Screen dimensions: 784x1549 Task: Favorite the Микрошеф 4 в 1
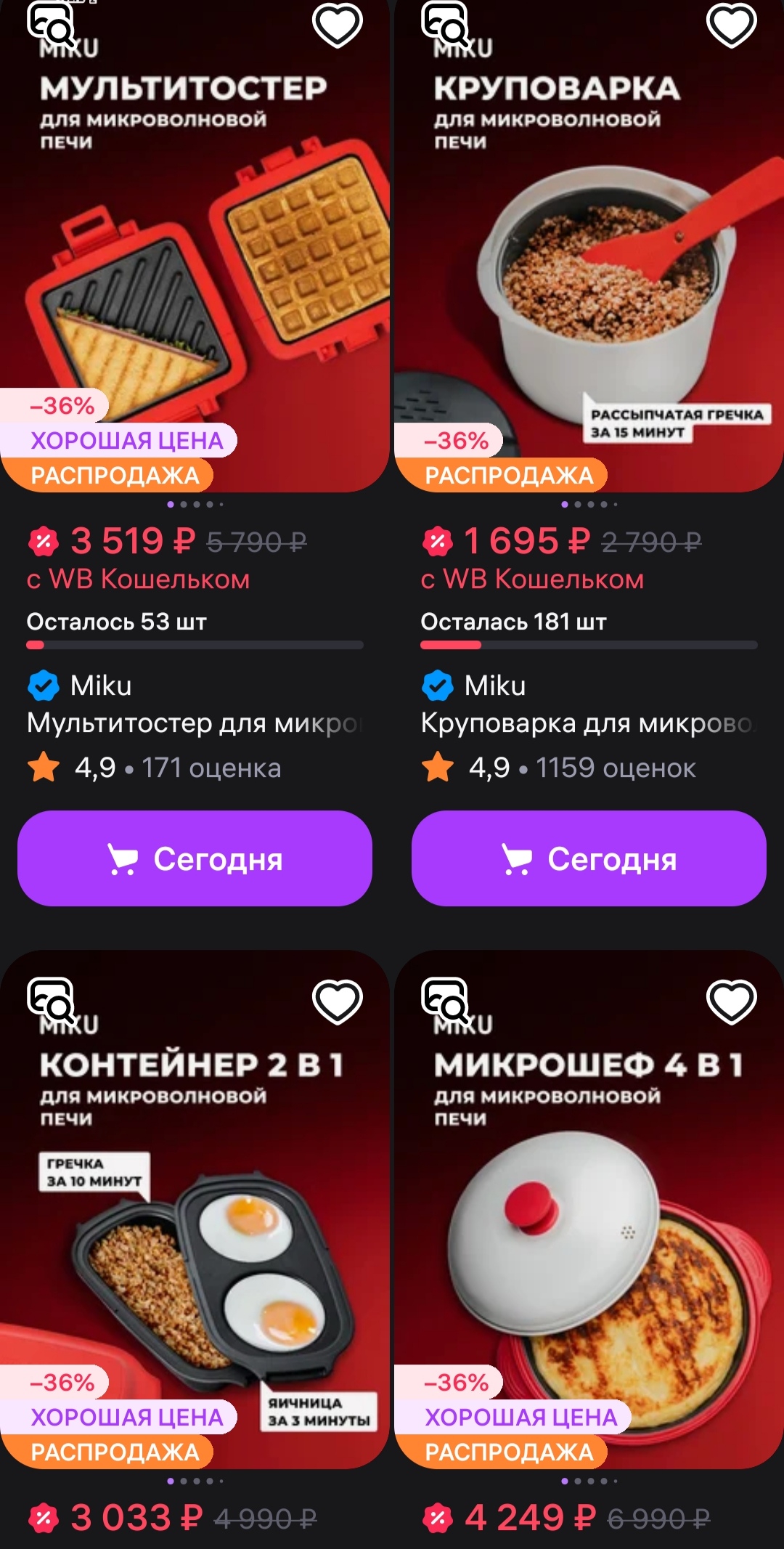click(x=732, y=1001)
